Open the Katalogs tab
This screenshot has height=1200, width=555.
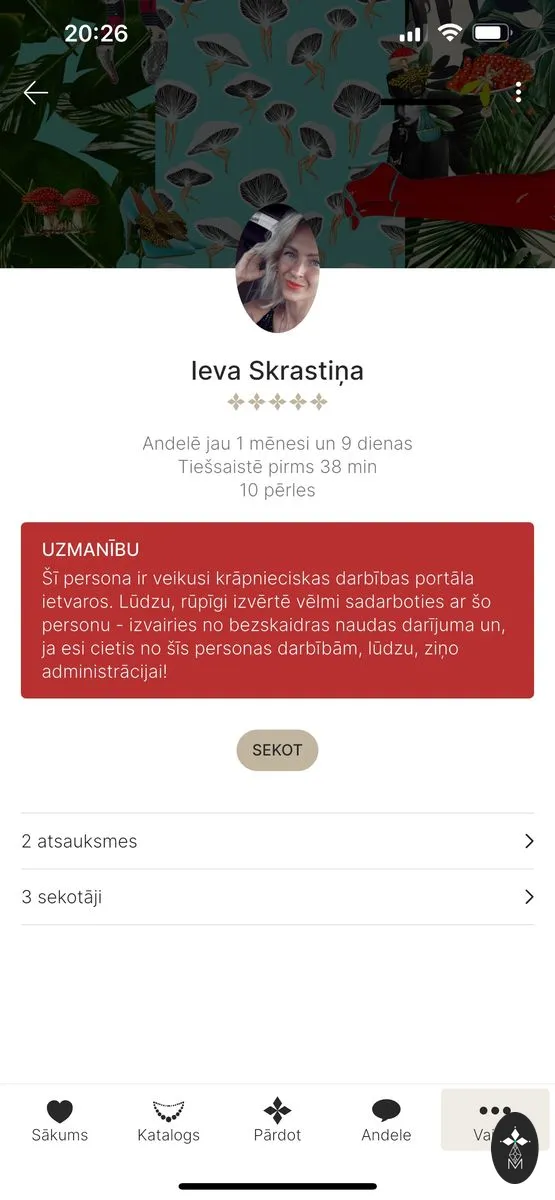pyautogui.click(x=168, y=1121)
